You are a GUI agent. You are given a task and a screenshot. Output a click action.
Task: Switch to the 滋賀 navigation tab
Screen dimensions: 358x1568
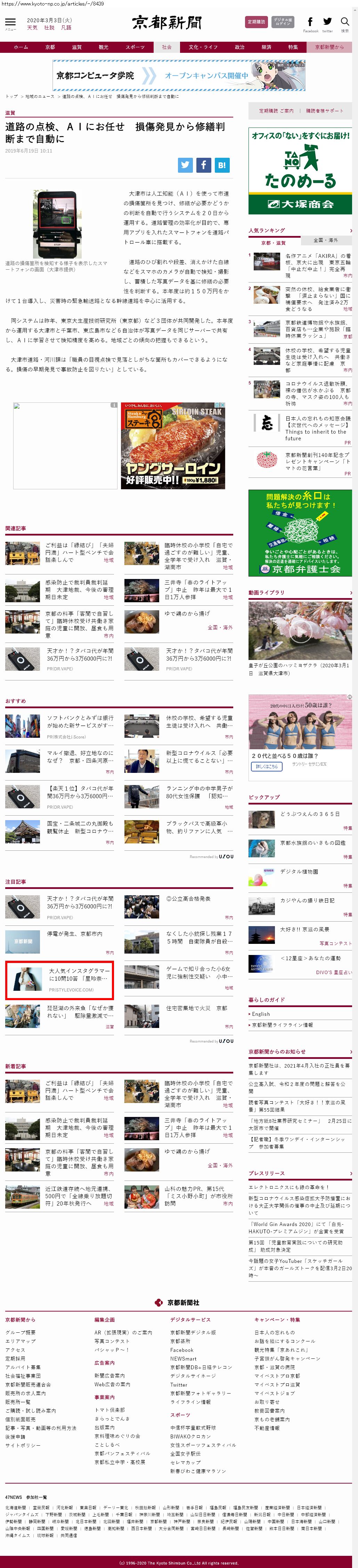[x=77, y=47]
